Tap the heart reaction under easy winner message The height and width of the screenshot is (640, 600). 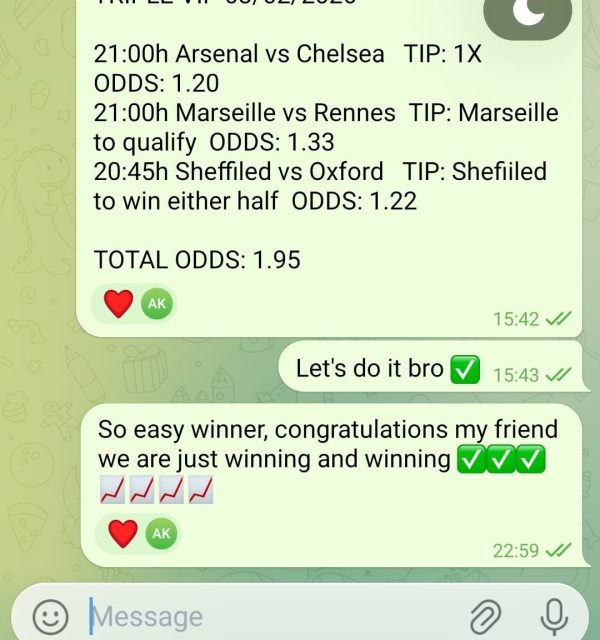click(122, 534)
